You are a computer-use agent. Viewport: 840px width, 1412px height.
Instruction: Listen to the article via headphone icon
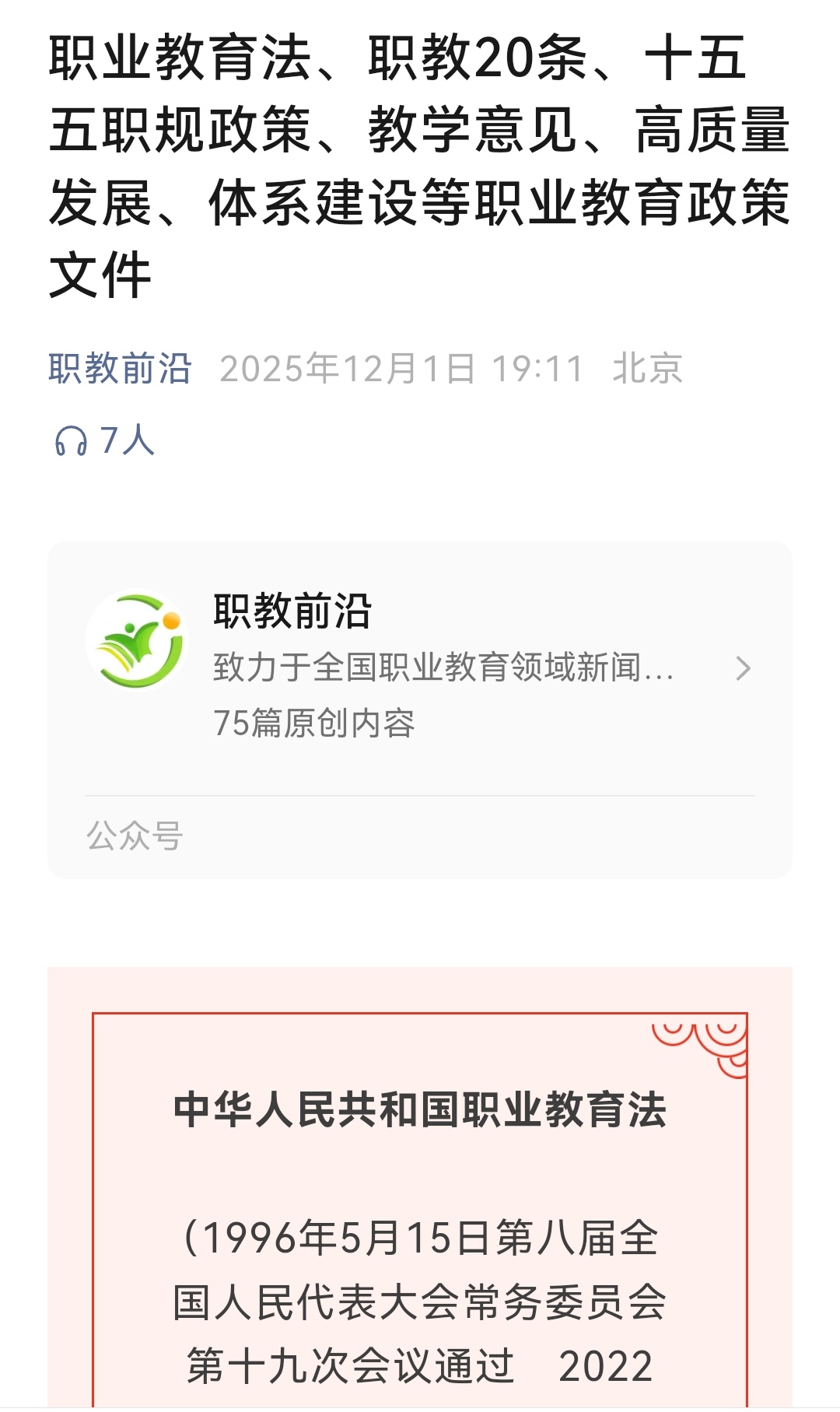click(x=71, y=441)
